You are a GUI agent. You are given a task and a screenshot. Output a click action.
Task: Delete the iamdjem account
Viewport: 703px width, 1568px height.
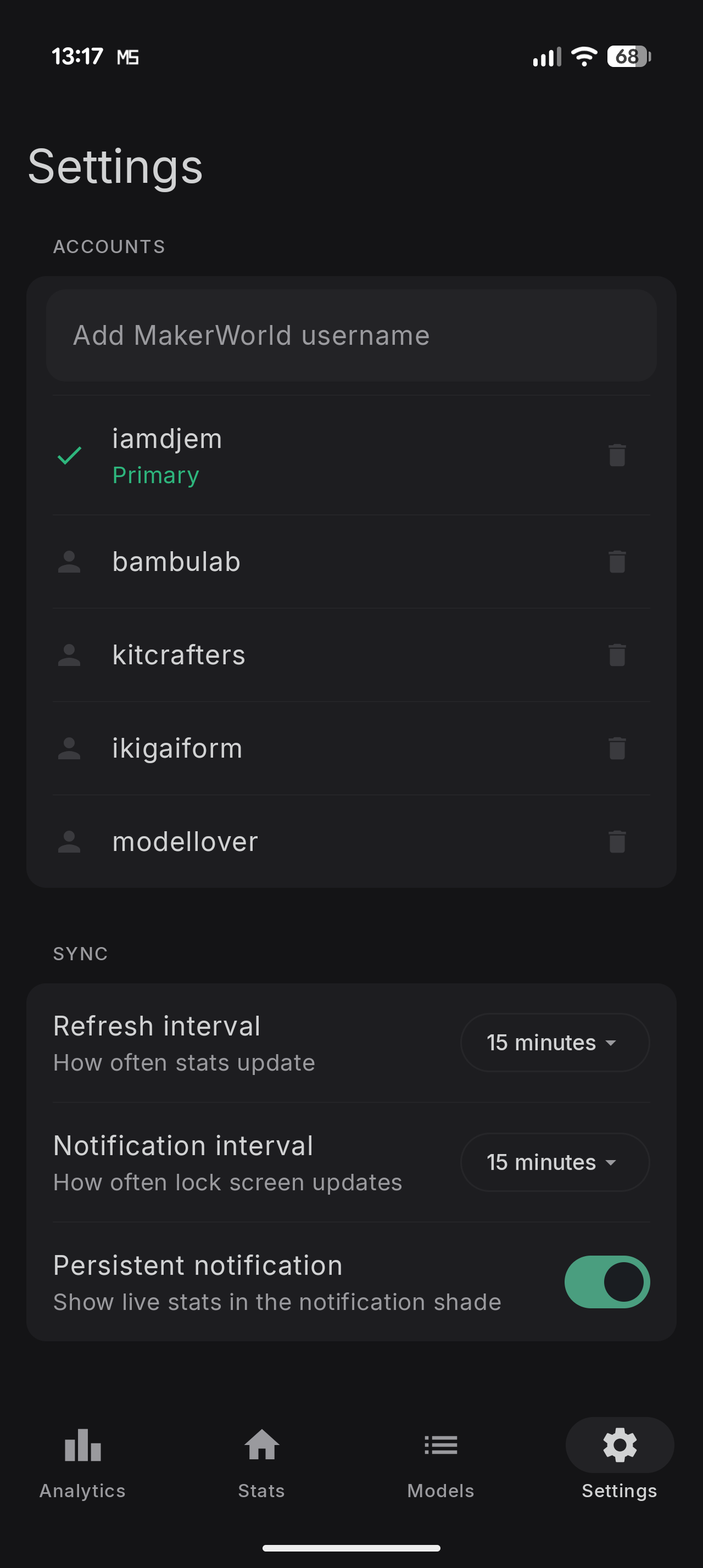(x=617, y=455)
